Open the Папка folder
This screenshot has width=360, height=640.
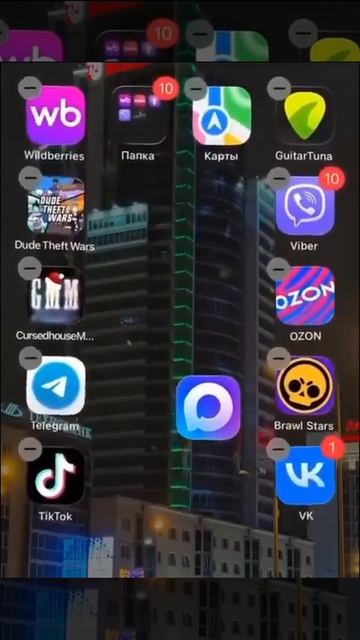tap(140, 116)
